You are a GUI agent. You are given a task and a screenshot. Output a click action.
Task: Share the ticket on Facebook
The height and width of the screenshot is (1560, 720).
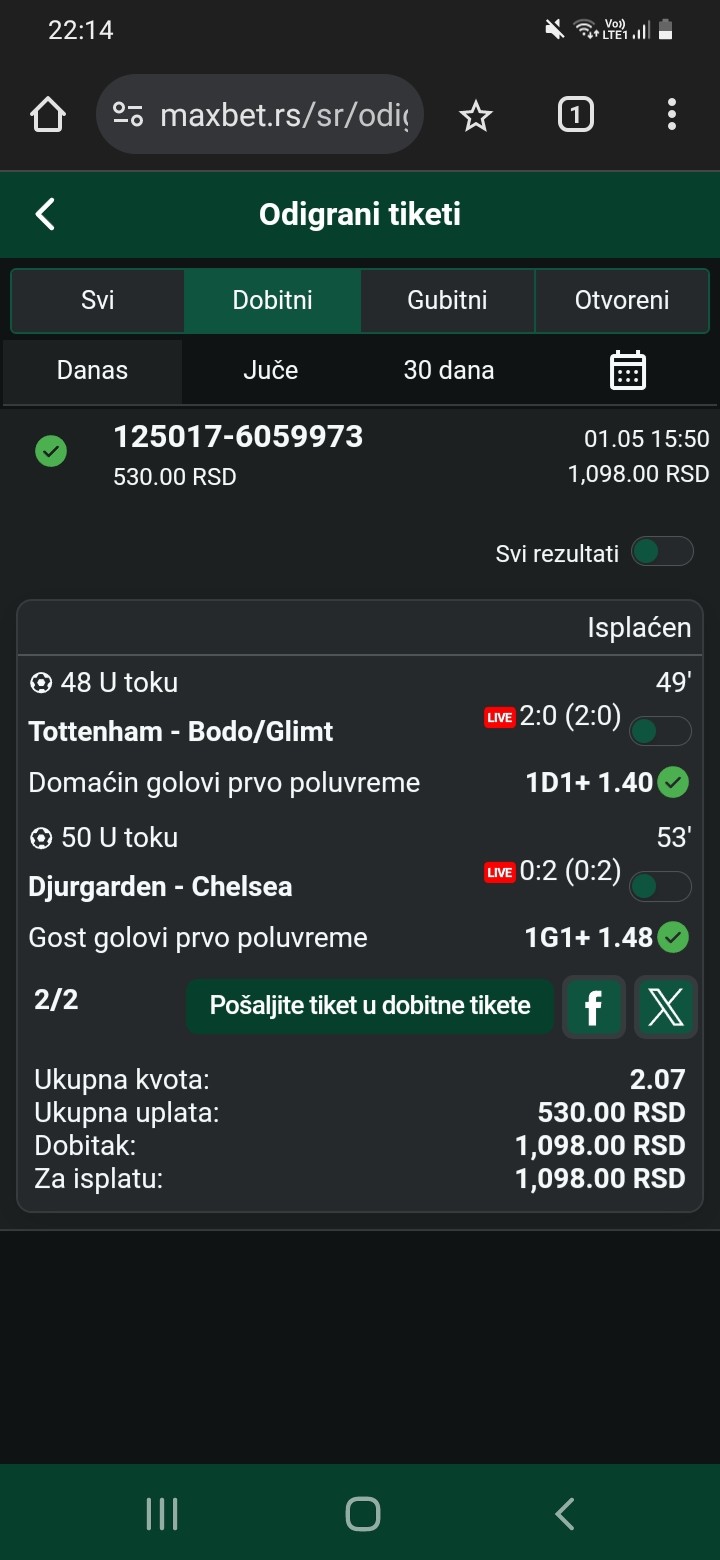(594, 1007)
